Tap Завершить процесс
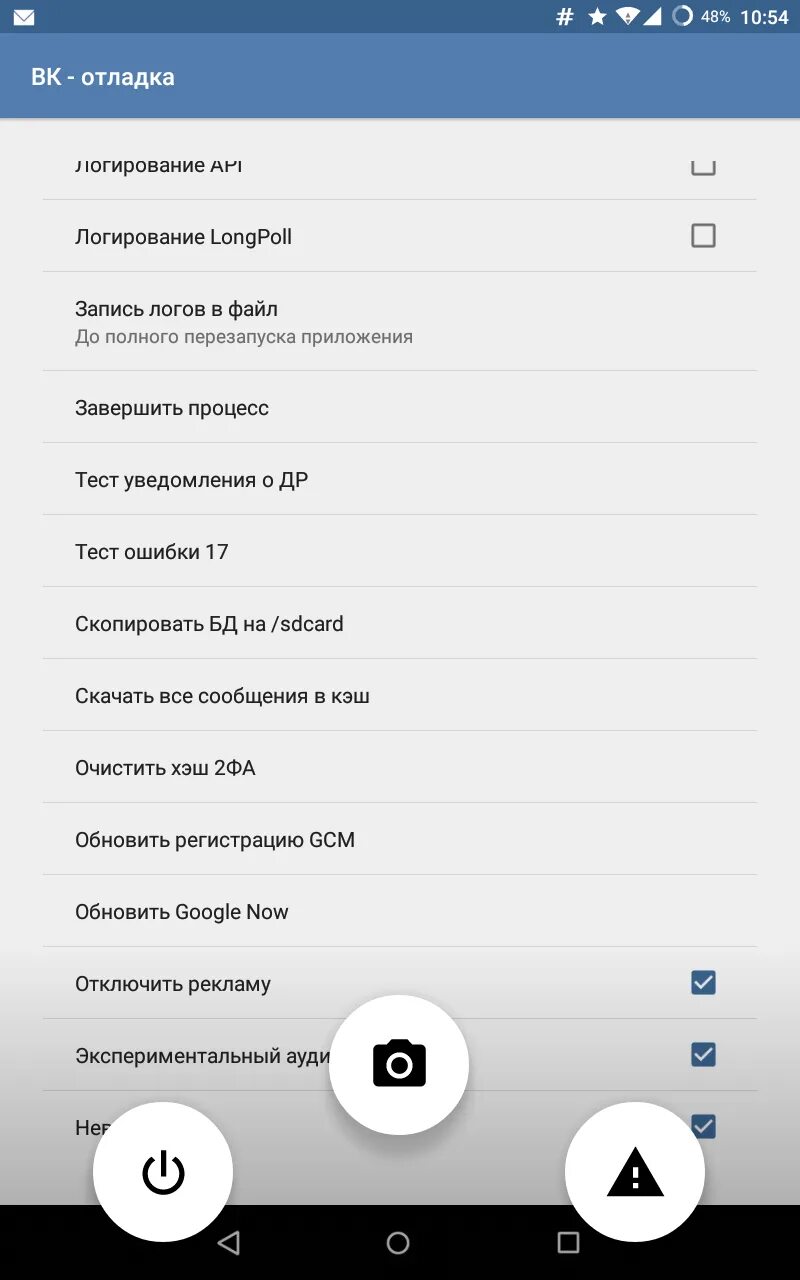The image size is (800, 1280). pyautogui.click(x=400, y=407)
